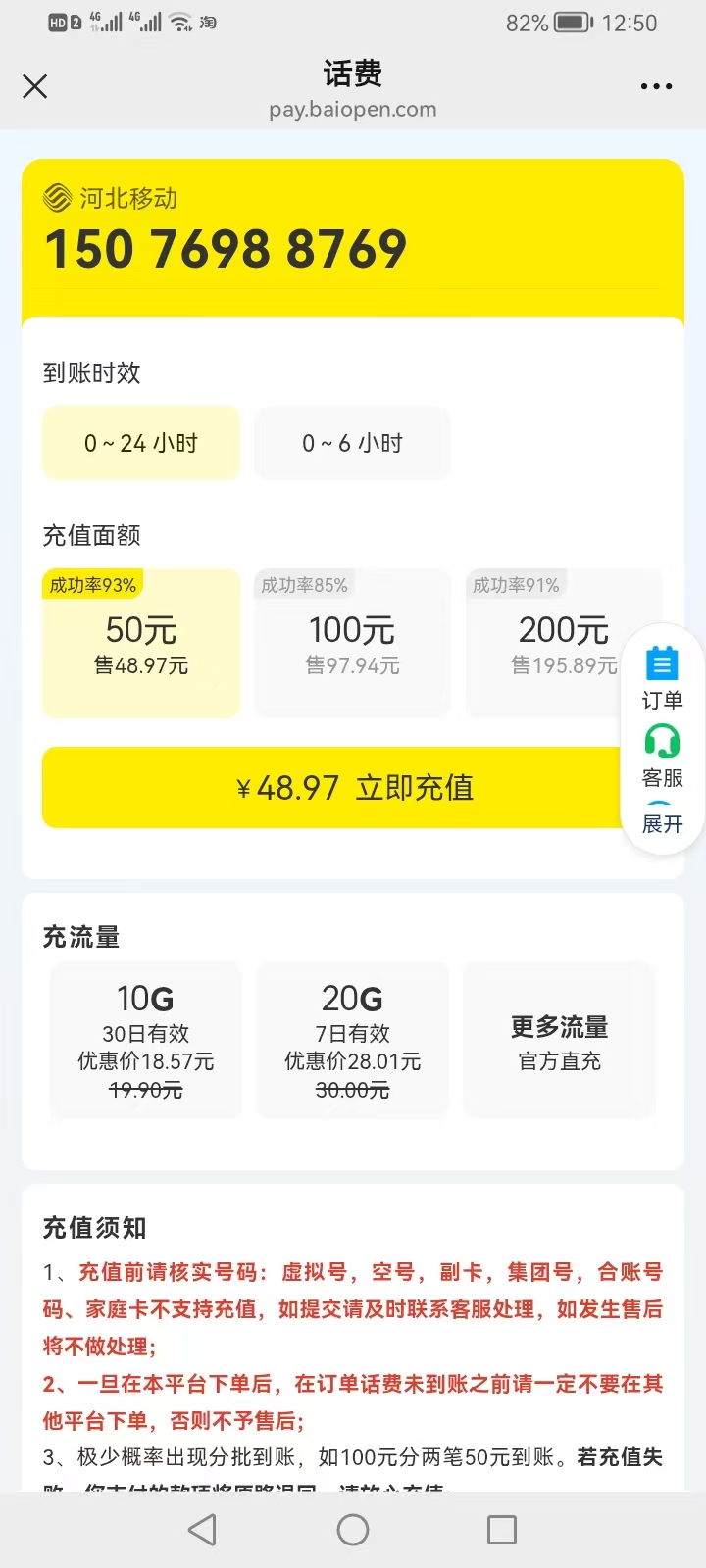Go to the system home screen
706x1568 pixels.
click(353, 1530)
